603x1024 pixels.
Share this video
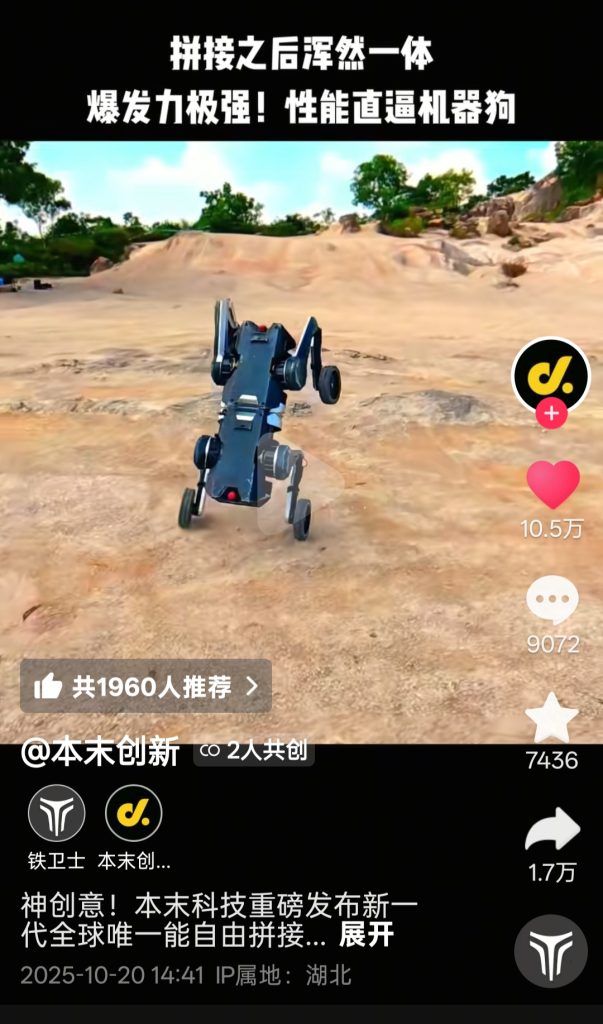pos(552,831)
